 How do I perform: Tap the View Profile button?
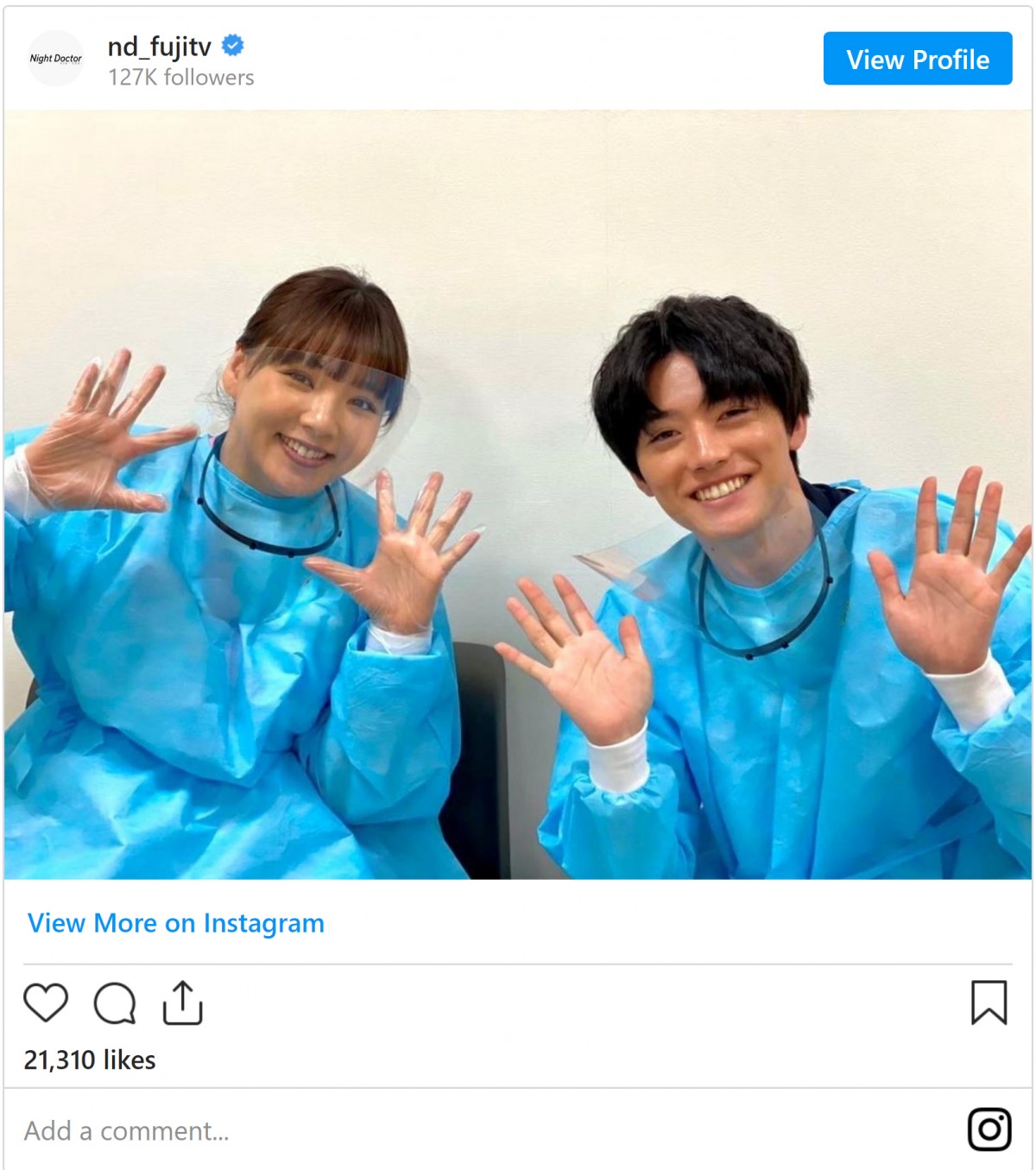(917, 59)
